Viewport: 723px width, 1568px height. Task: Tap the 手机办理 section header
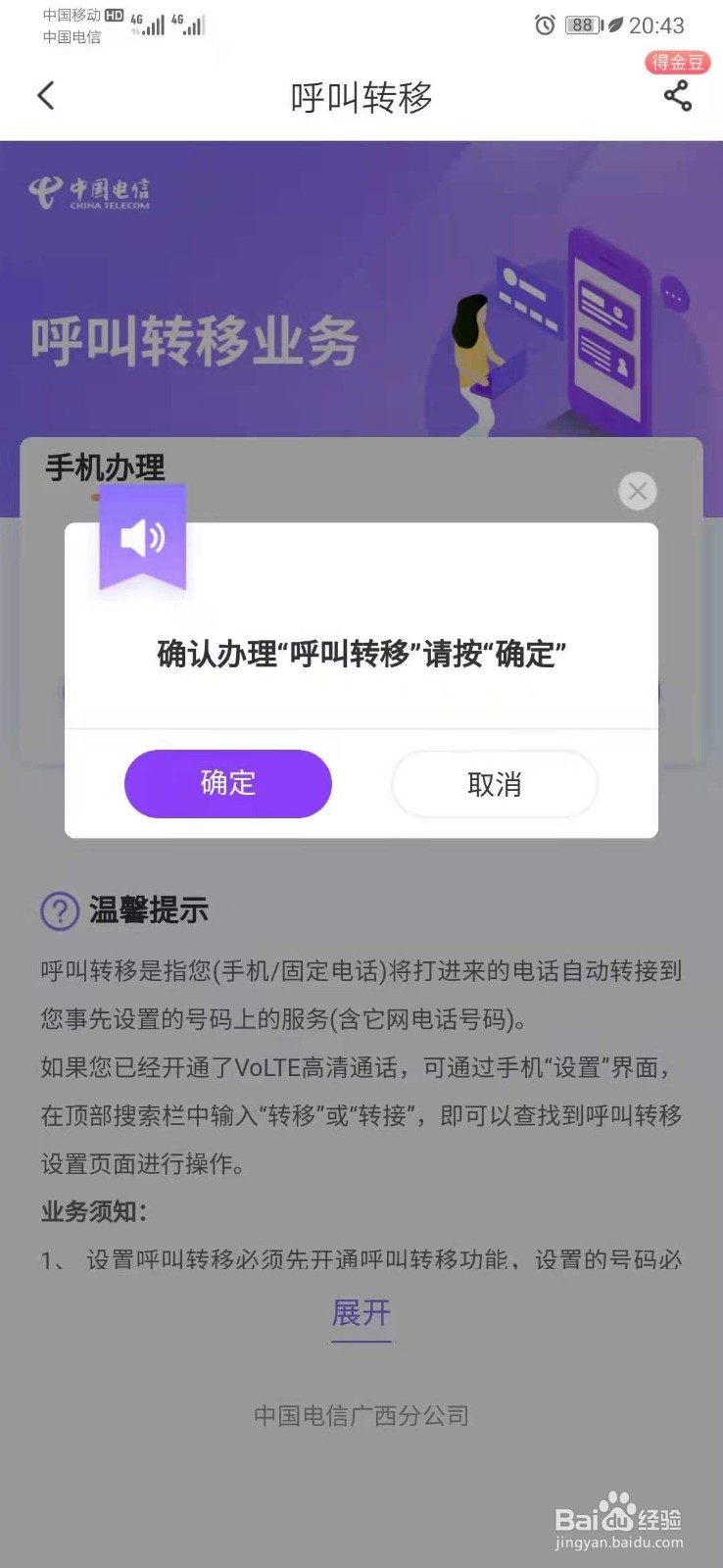tap(104, 470)
